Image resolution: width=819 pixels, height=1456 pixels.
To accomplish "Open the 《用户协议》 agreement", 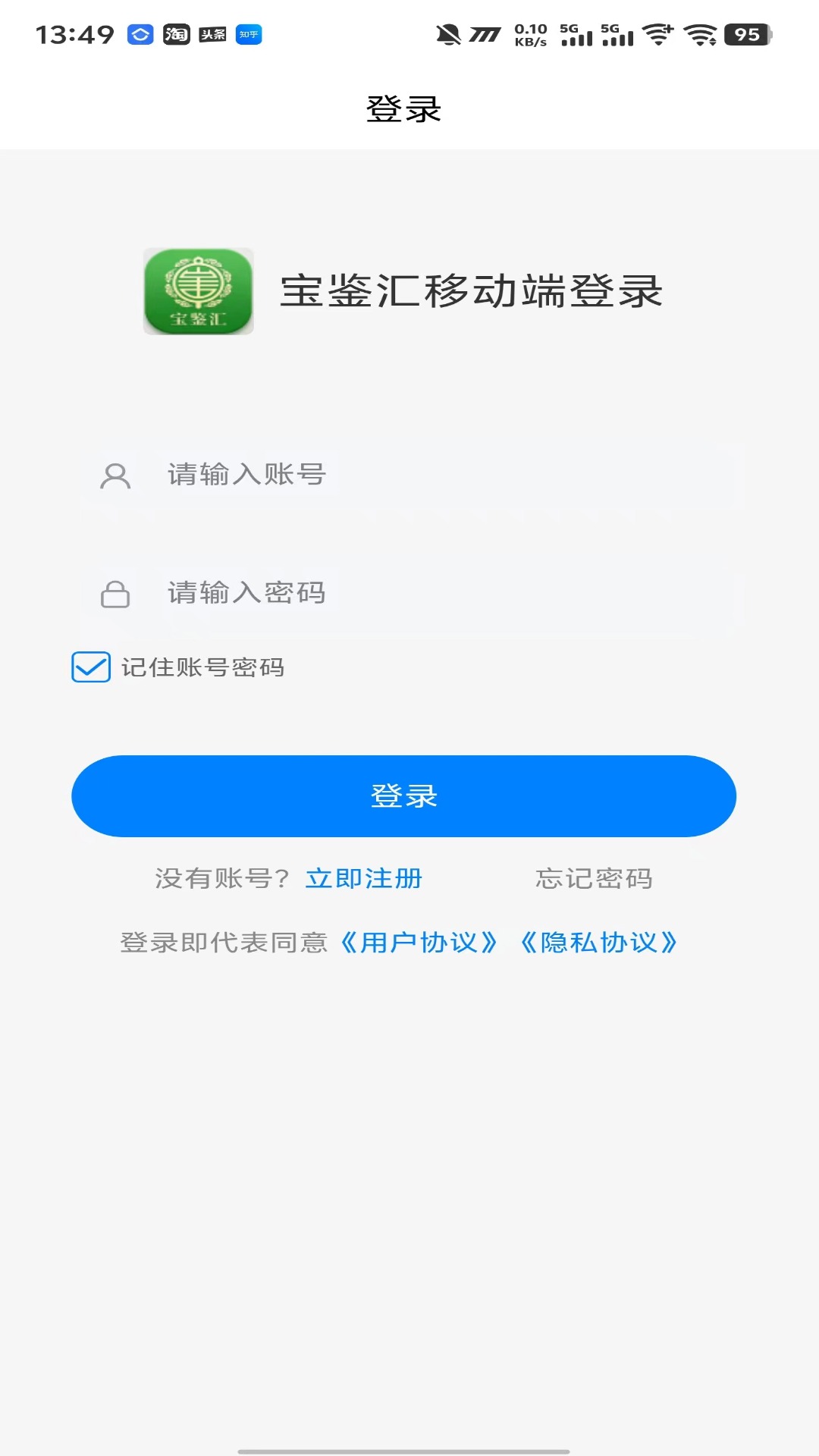I will tap(421, 942).
